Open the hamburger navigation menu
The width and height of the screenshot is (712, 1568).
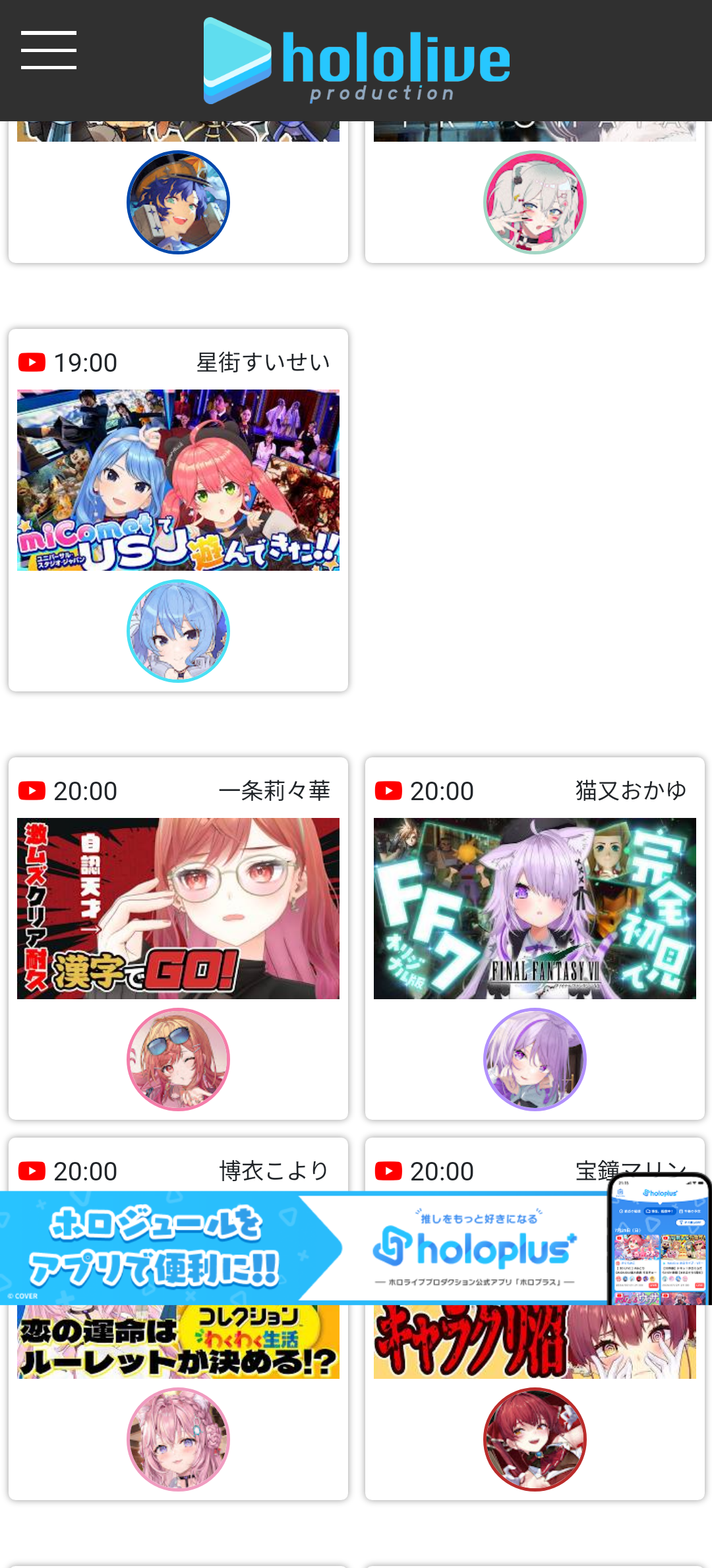(49, 50)
